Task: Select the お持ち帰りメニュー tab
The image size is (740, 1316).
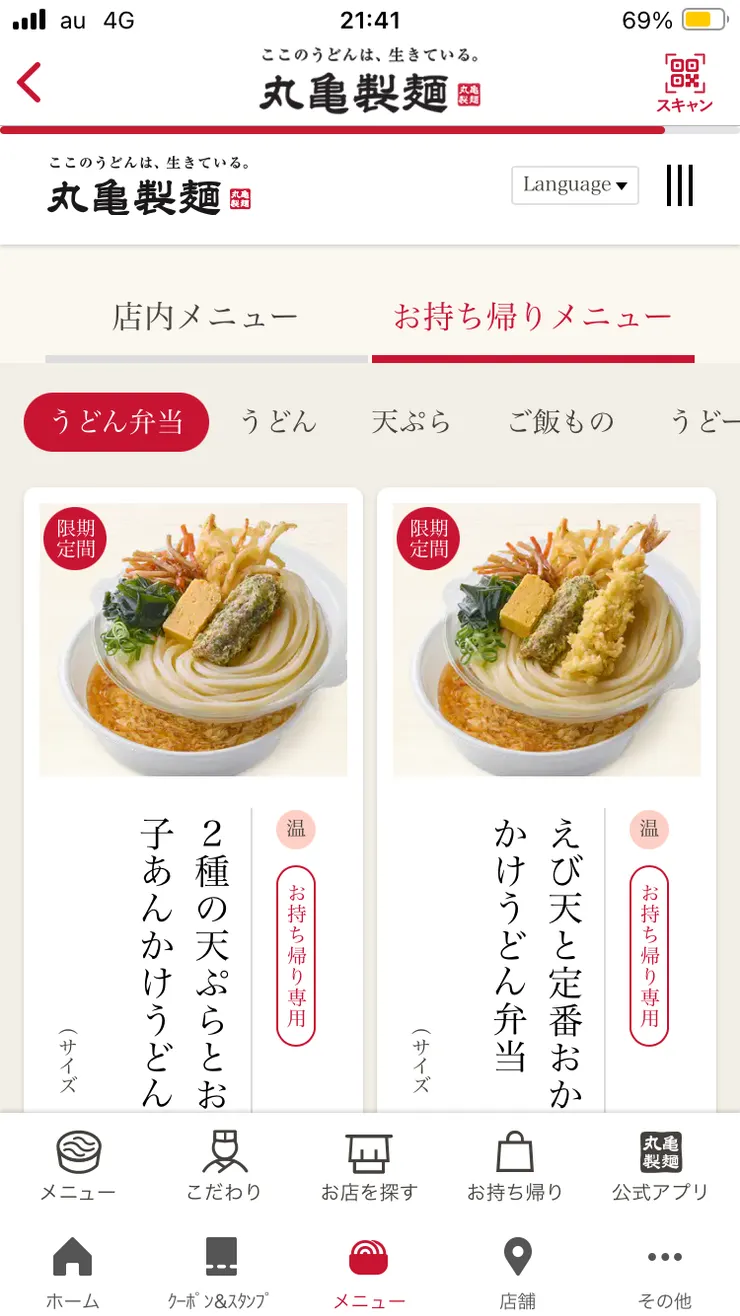Action: (533, 315)
